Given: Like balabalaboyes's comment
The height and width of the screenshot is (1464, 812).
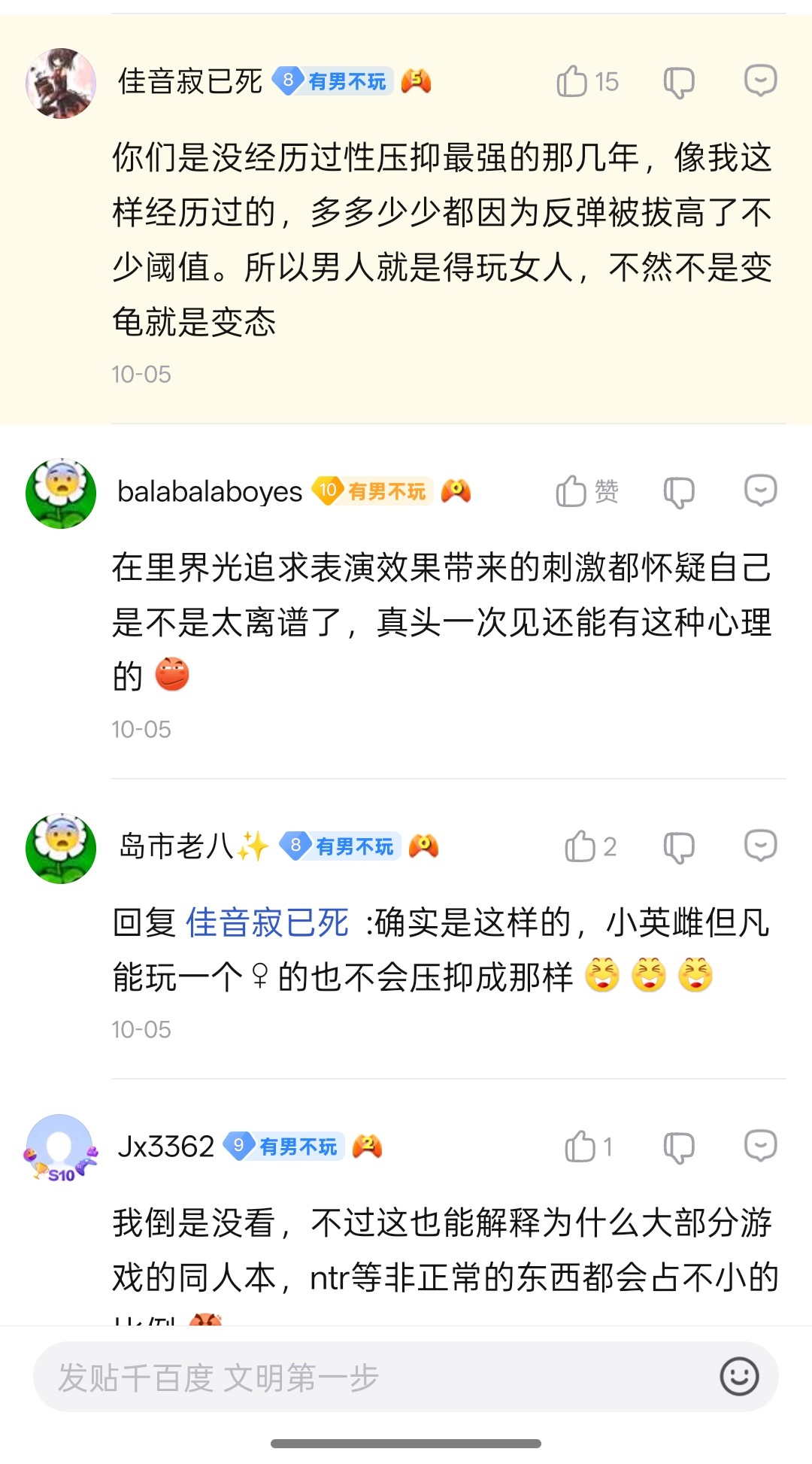Looking at the screenshot, I should [572, 491].
